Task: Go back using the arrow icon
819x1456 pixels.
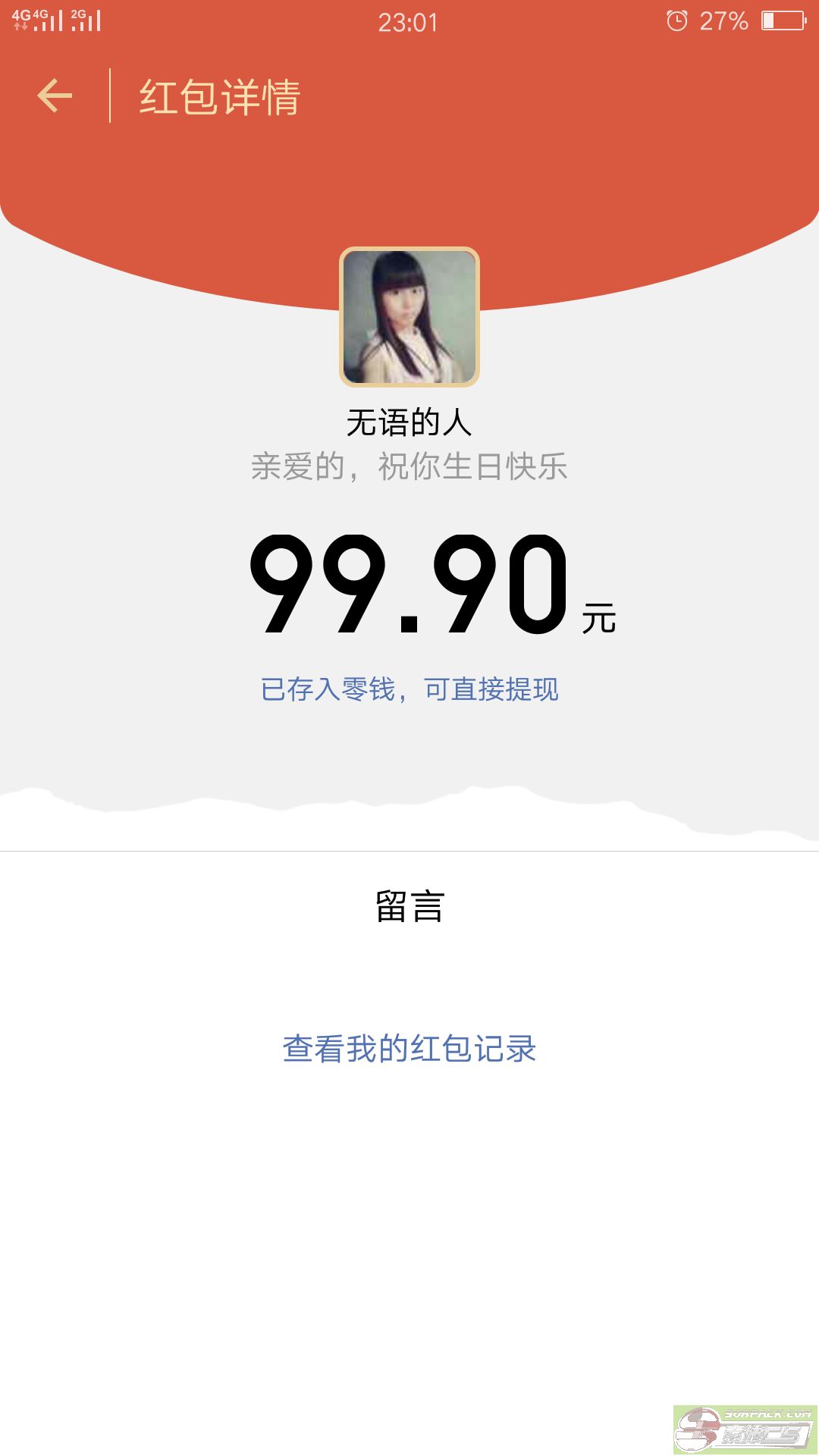Action: tap(55, 96)
